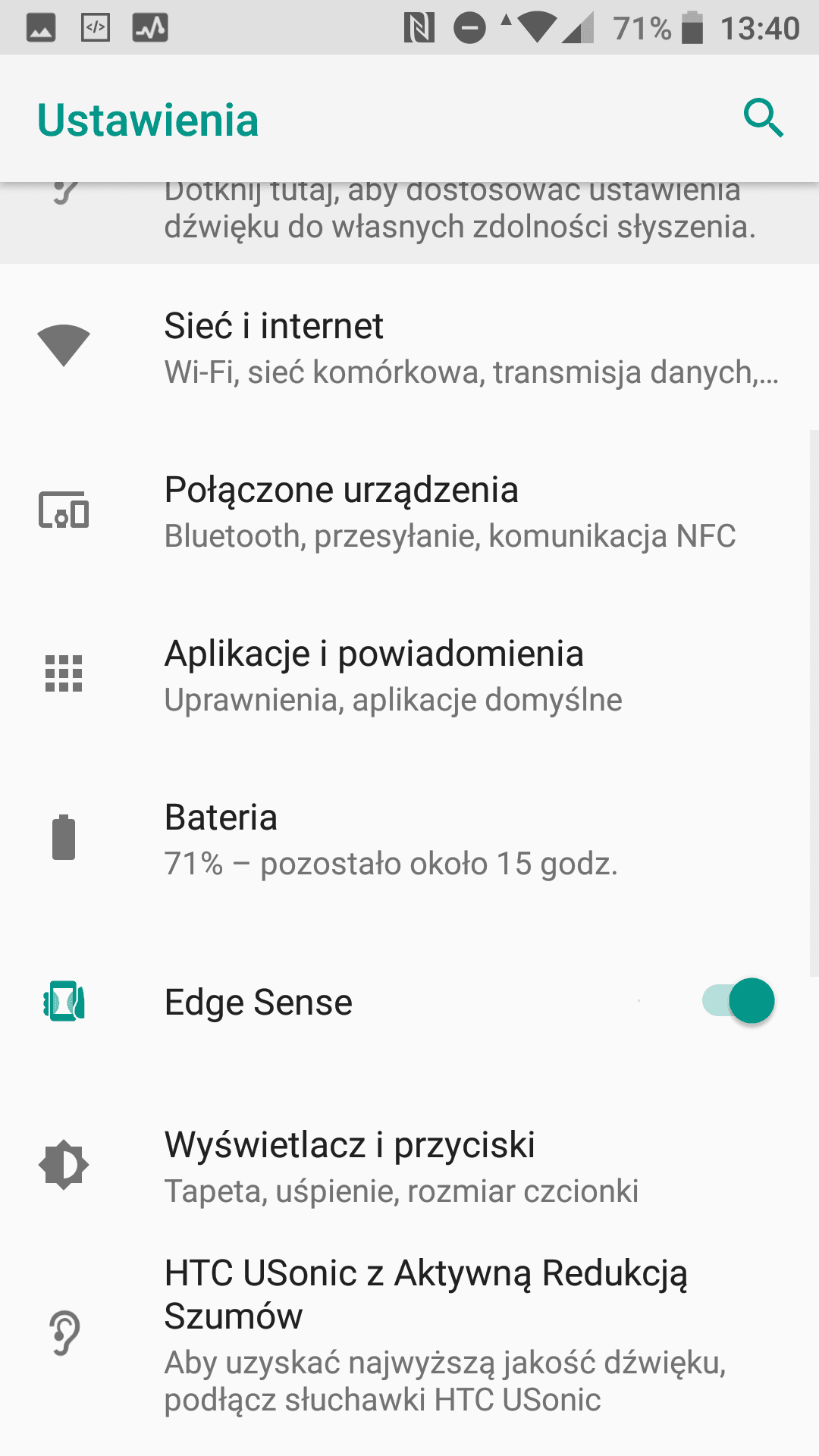Open Wyświetlacz i przyciski settings
The image size is (819, 1456).
[409, 1166]
